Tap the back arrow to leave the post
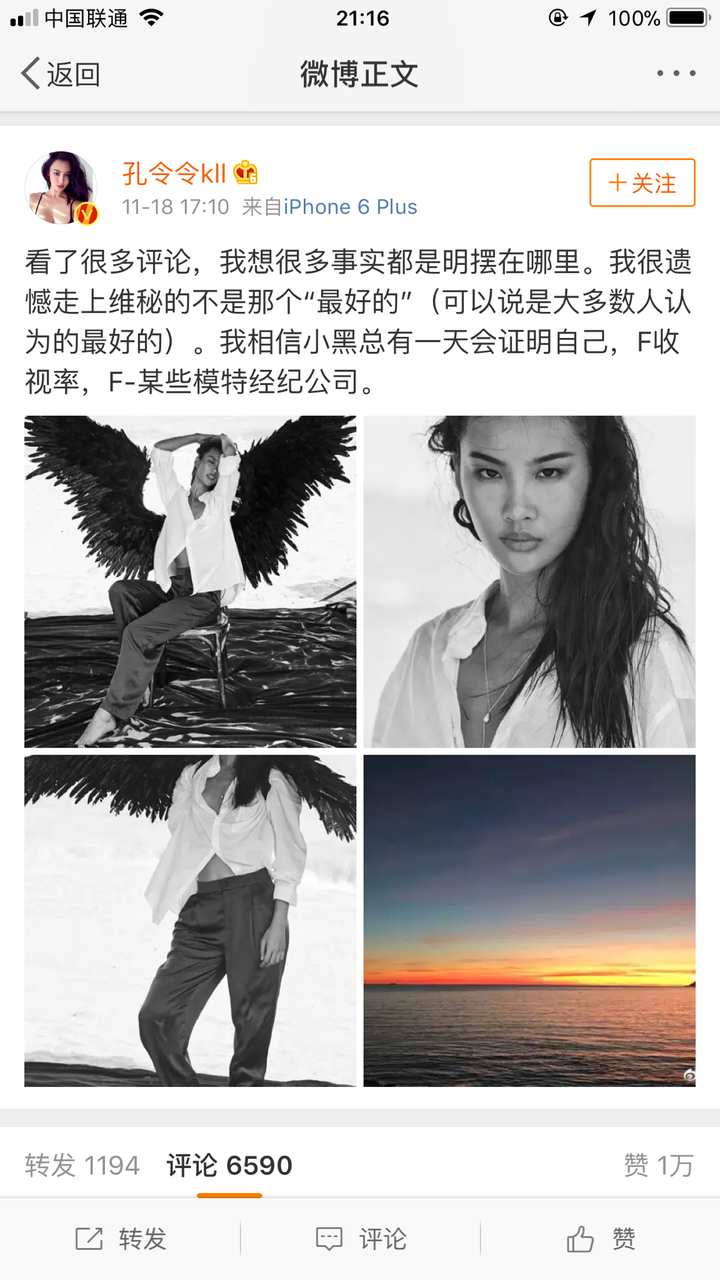Viewport: 720px width, 1280px height. click(x=30, y=72)
